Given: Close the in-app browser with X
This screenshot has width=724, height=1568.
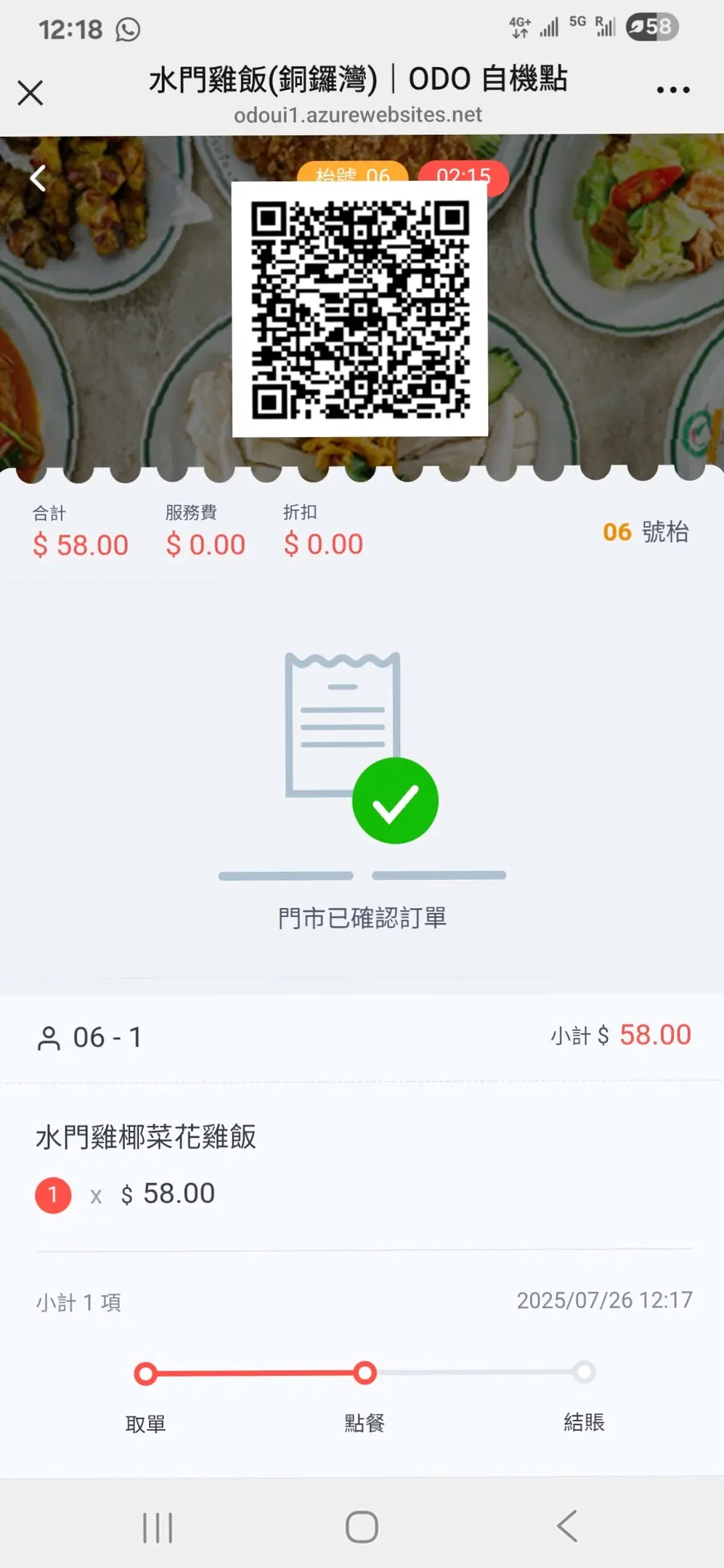Looking at the screenshot, I should pyautogui.click(x=30, y=93).
